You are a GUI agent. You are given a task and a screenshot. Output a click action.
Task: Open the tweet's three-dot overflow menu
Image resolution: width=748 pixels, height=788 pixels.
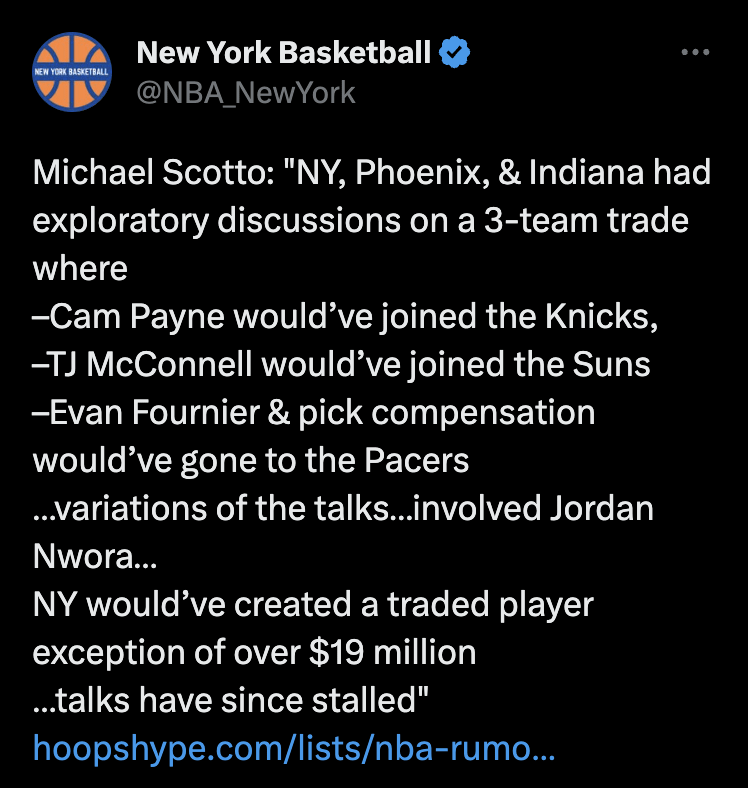(694, 53)
